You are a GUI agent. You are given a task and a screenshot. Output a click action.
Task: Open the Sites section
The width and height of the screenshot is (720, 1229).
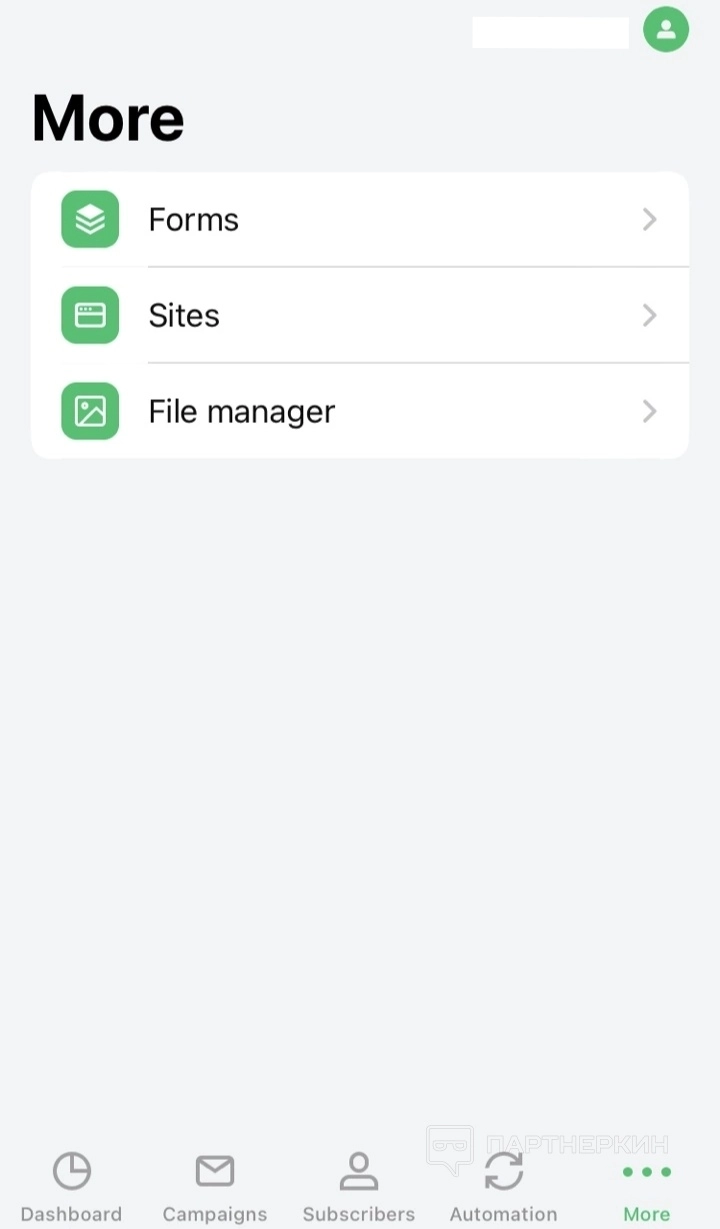(x=360, y=315)
